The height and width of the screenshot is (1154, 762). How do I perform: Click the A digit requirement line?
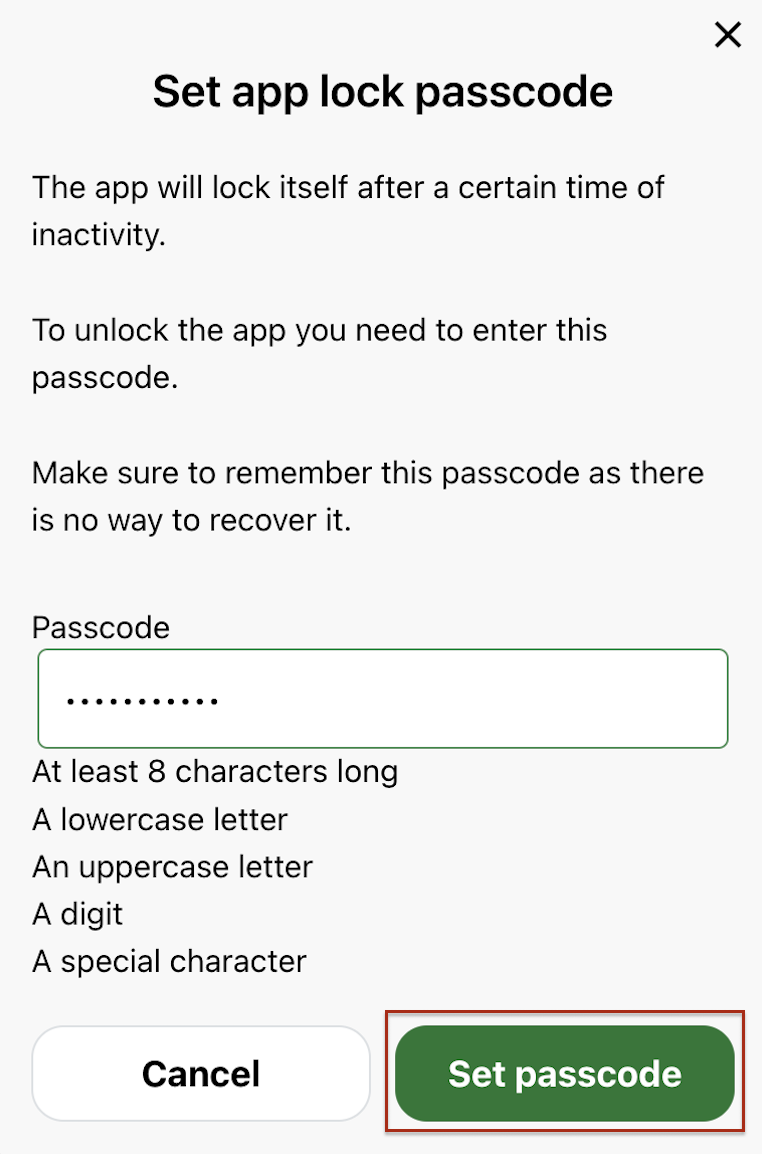click(77, 913)
